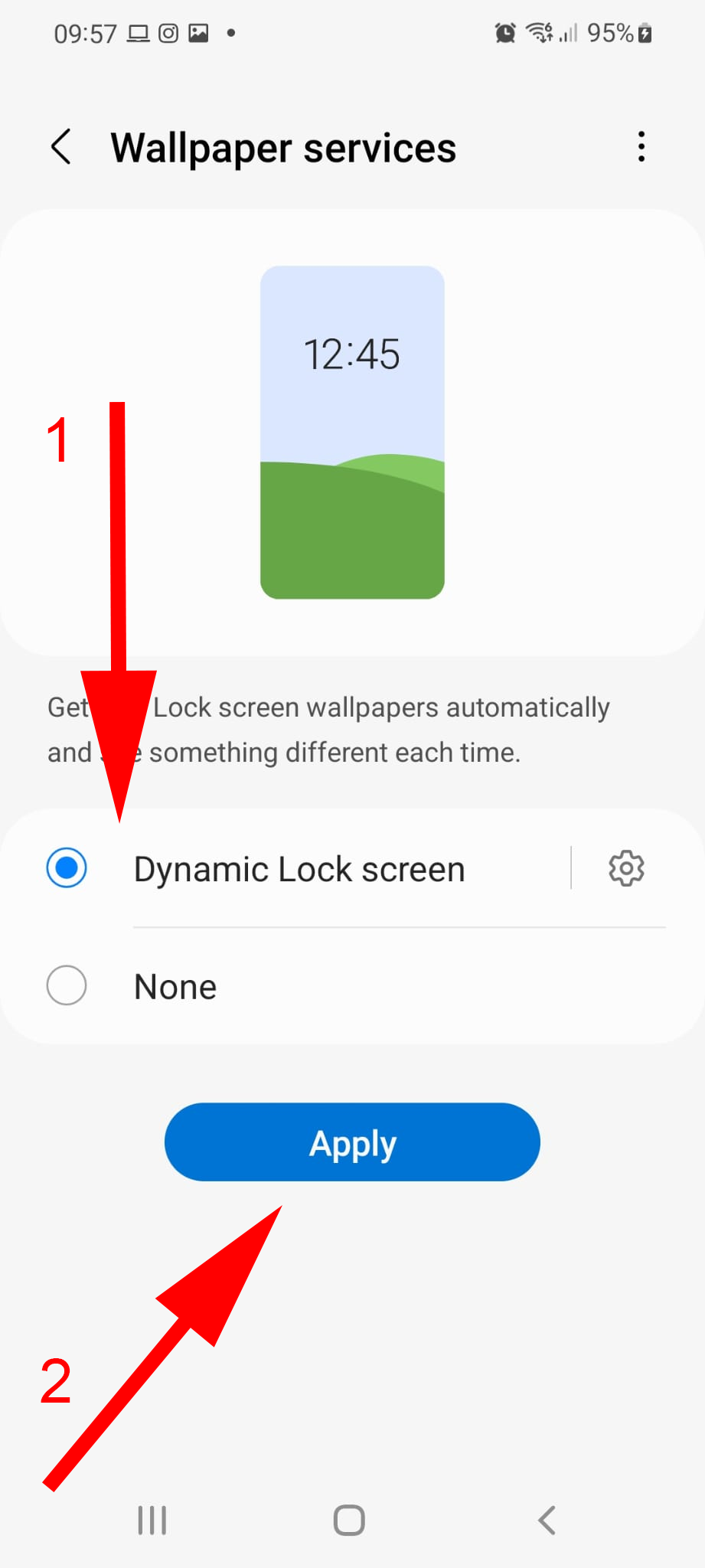
Task: Open the three-dot overflow menu
Action: (641, 146)
